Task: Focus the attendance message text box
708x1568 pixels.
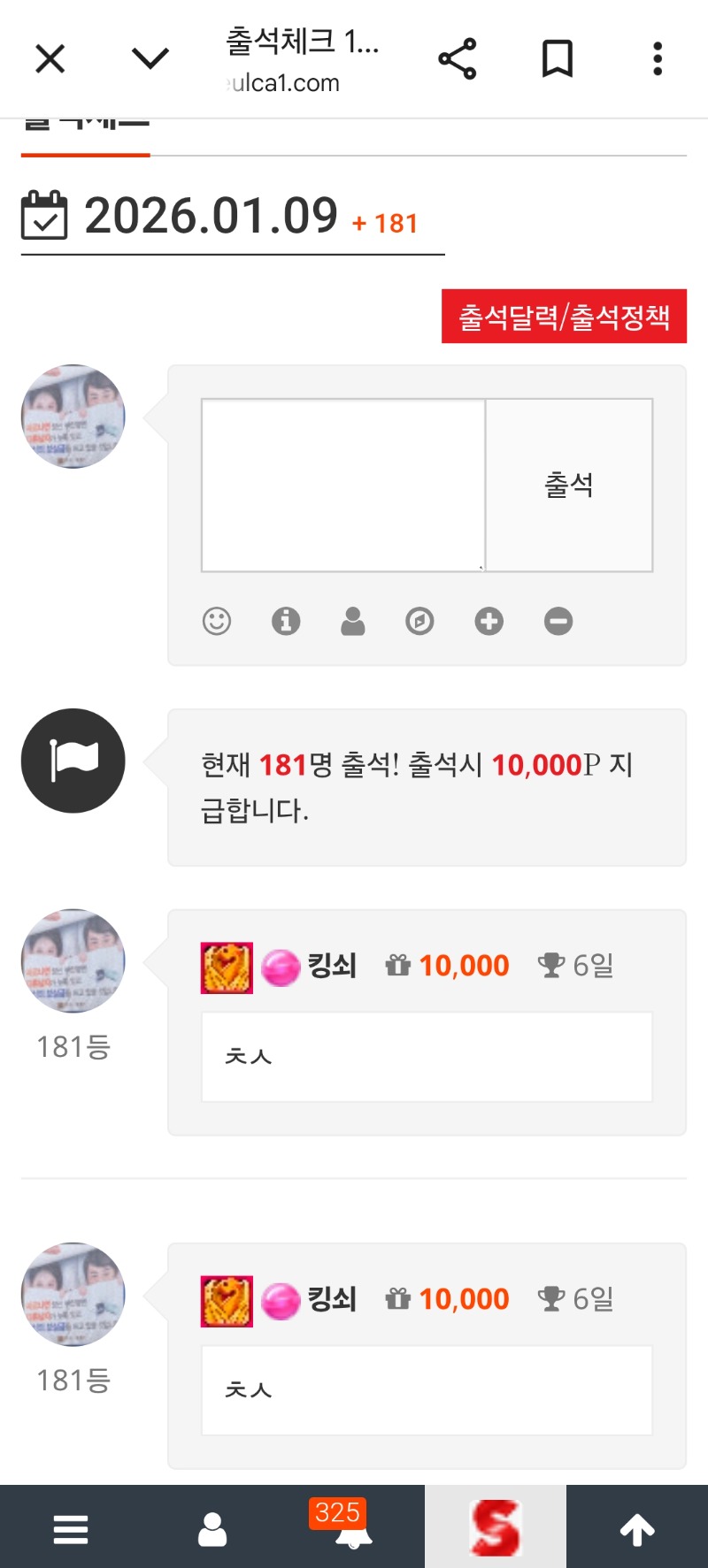Action: (x=343, y=485)
